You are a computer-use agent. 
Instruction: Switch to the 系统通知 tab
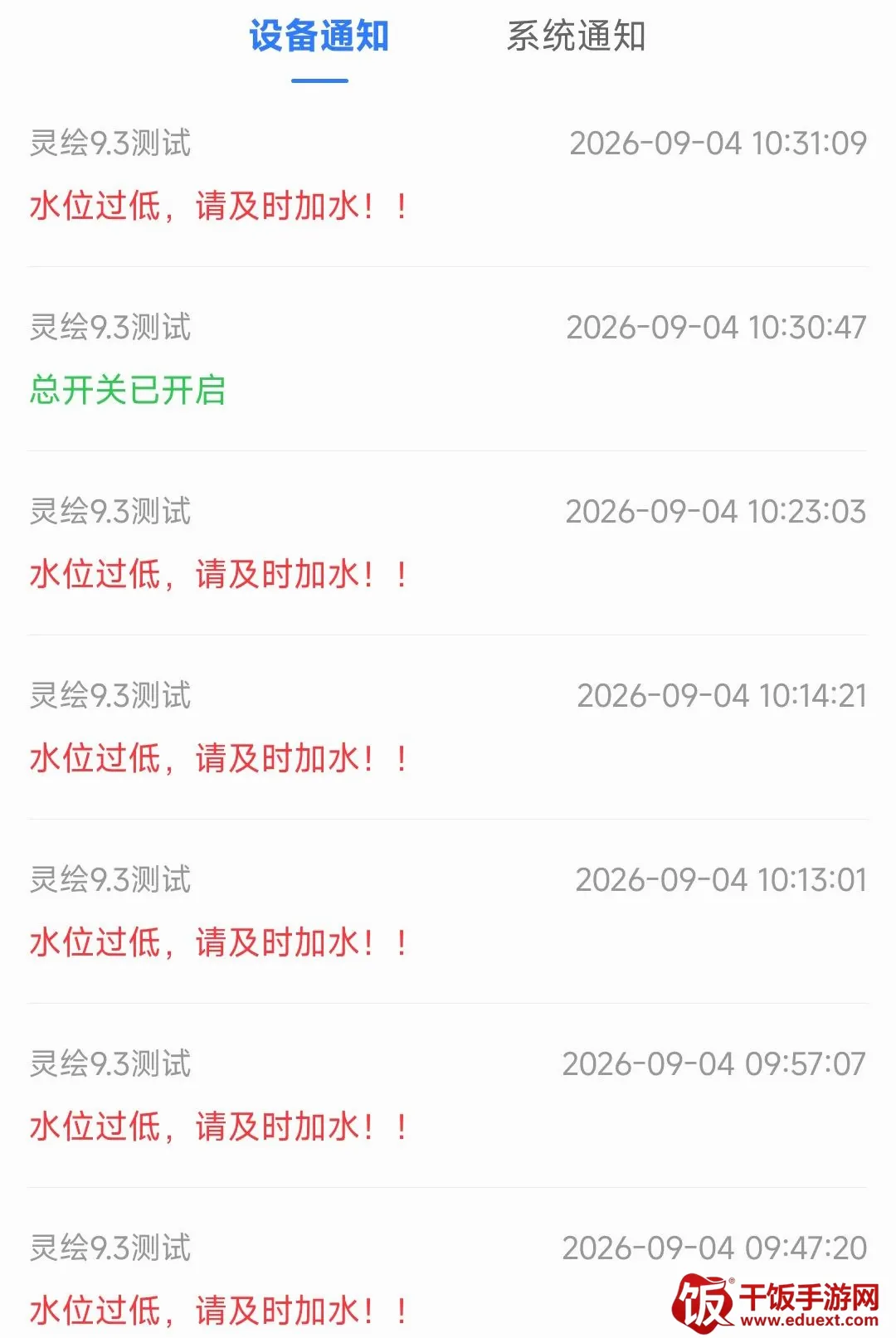(576, 36)
